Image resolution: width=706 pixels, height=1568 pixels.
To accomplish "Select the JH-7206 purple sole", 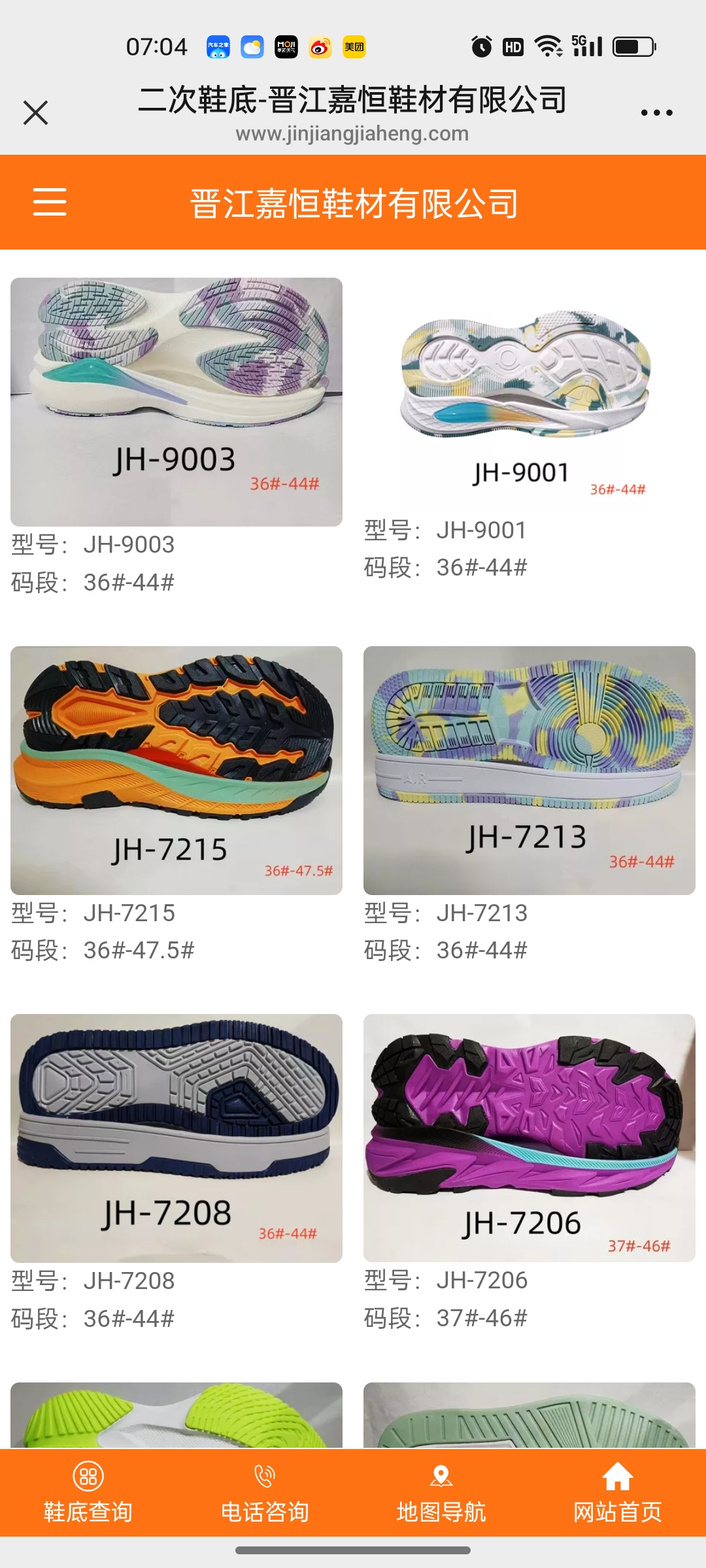I will click(x=529, y=1138).
